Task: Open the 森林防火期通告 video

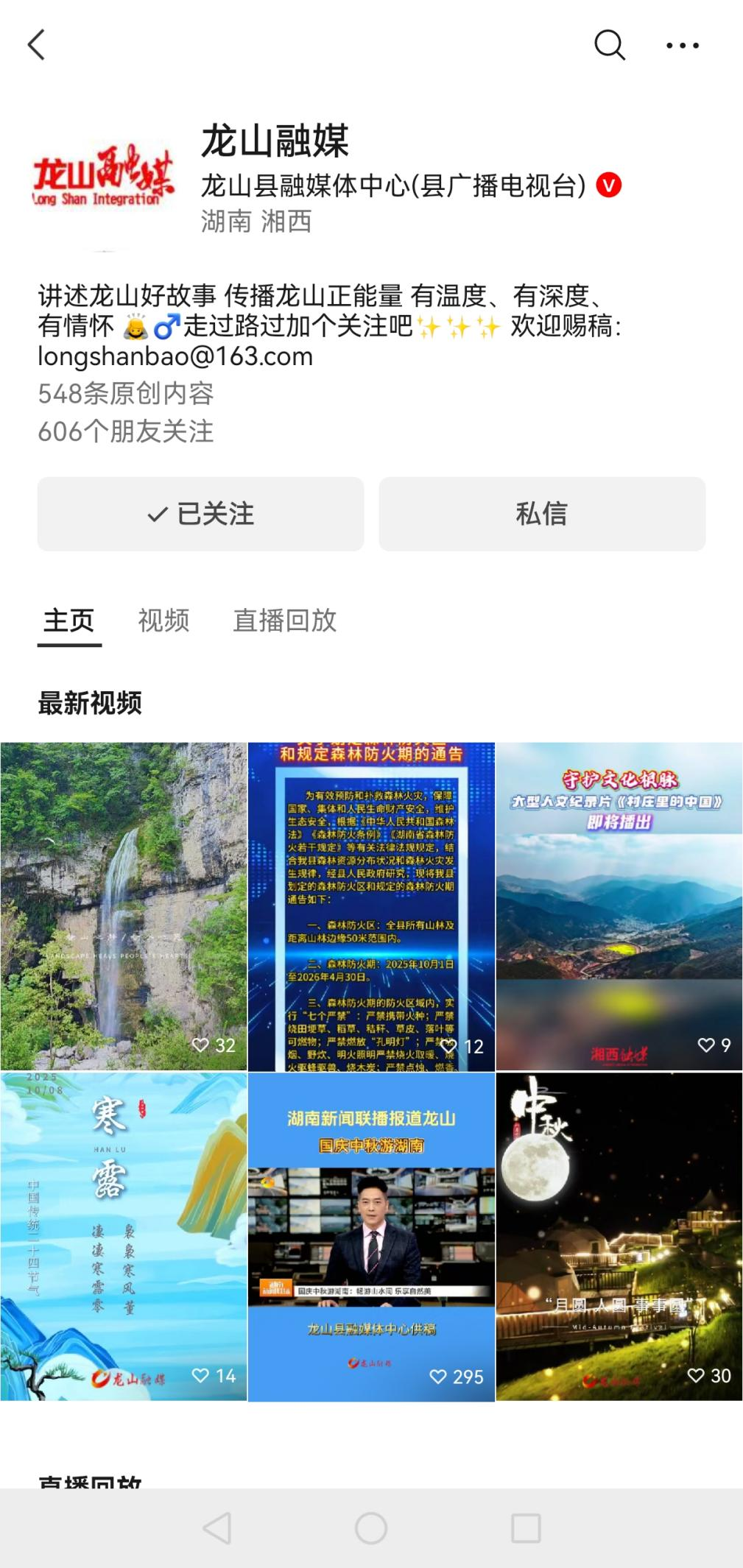Action: (371, 905)
